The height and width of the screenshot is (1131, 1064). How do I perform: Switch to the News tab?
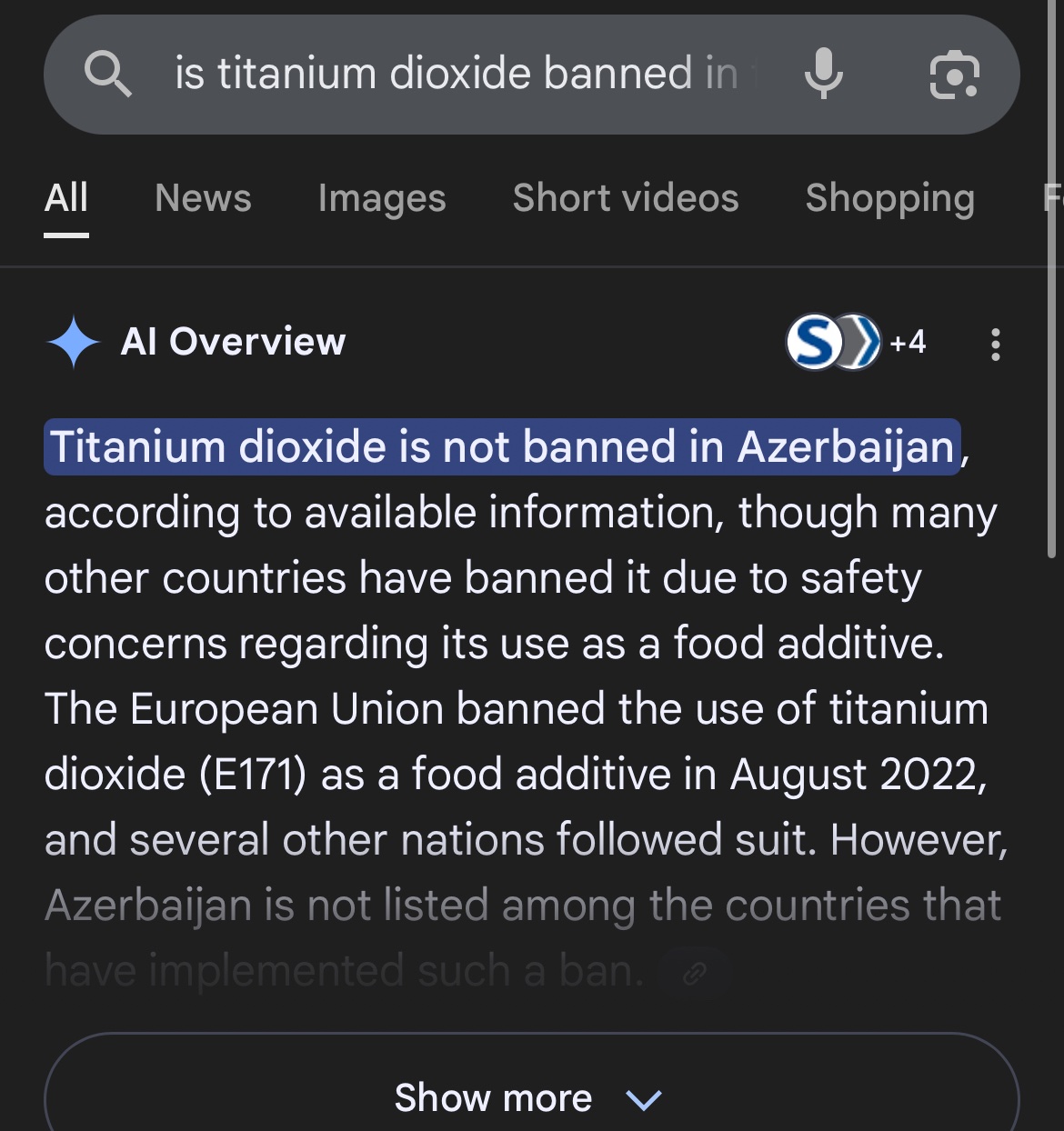(x=203, y=198)
